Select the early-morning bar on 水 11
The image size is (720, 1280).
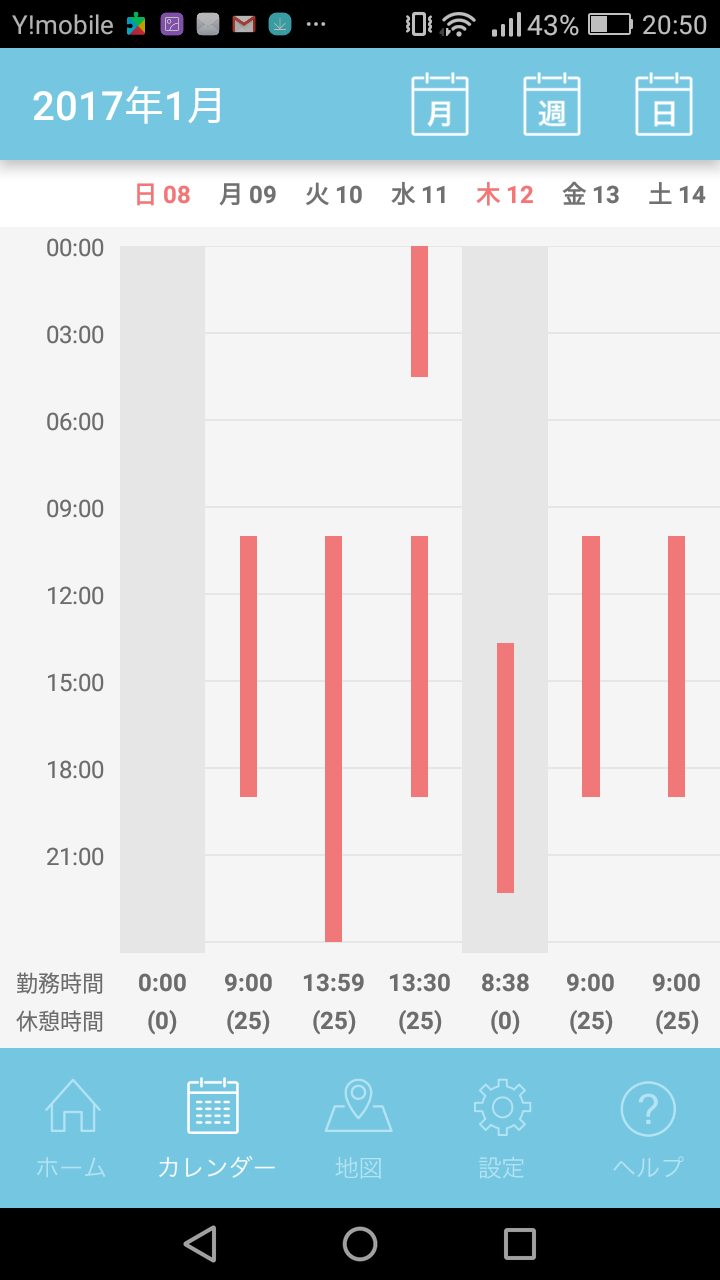(x=420, y=311)
